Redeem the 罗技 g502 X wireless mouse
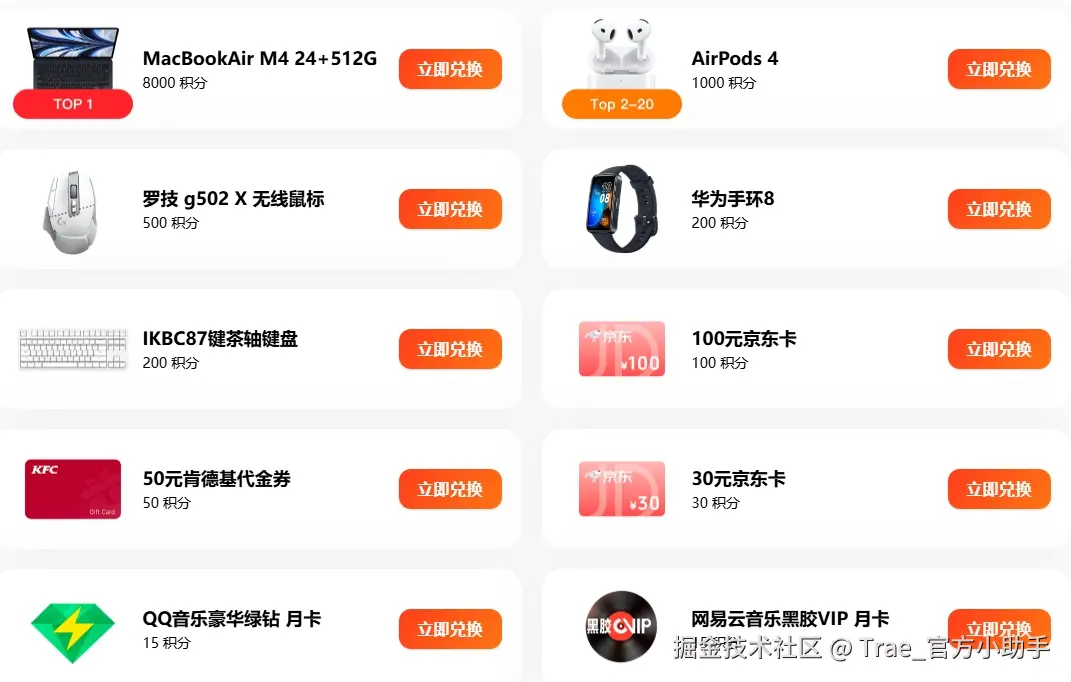Viewport: 1071px width, 682px height. 450,209
